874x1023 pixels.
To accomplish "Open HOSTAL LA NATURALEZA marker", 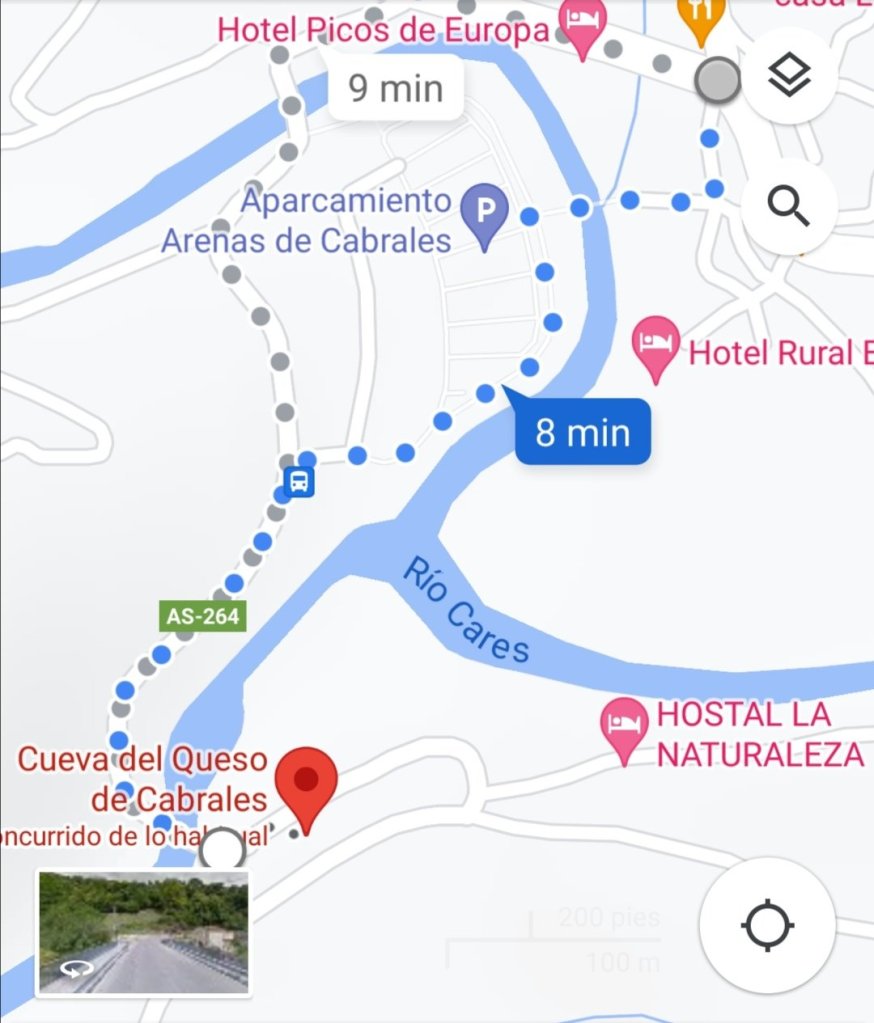I will (624, 727).
